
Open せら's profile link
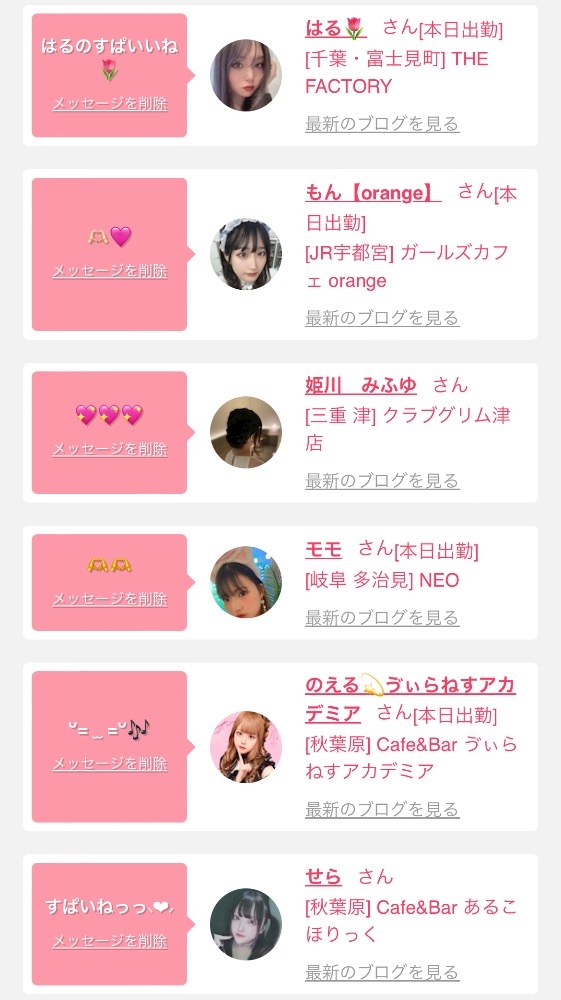(x=323, y=878)
